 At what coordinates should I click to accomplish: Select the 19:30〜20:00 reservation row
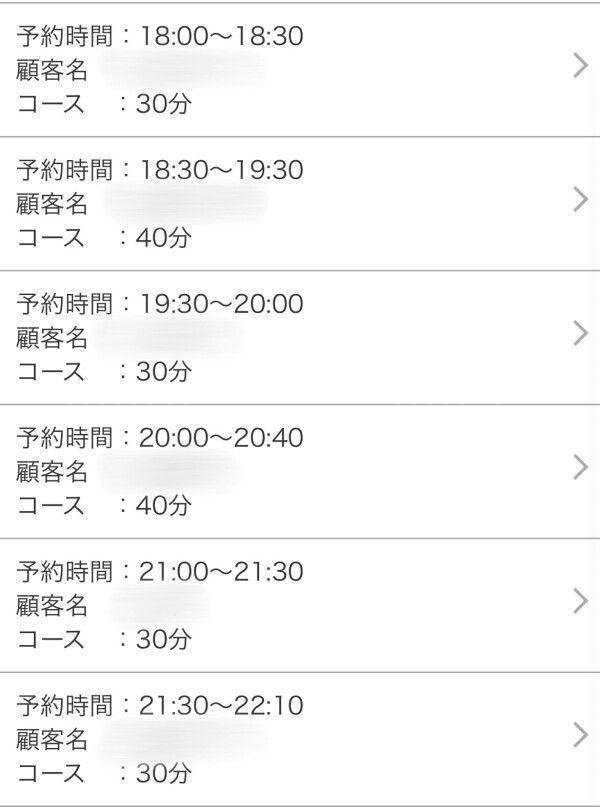(x=300, y=337)
